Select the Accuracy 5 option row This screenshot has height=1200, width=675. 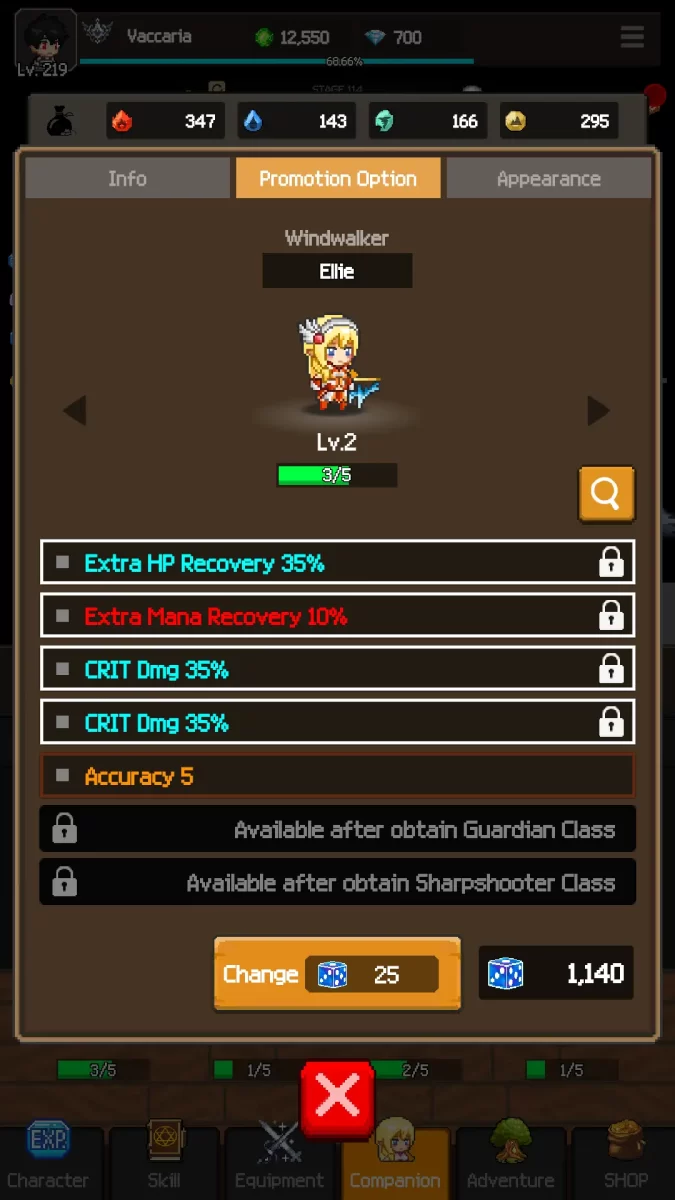tap(337, 776)
